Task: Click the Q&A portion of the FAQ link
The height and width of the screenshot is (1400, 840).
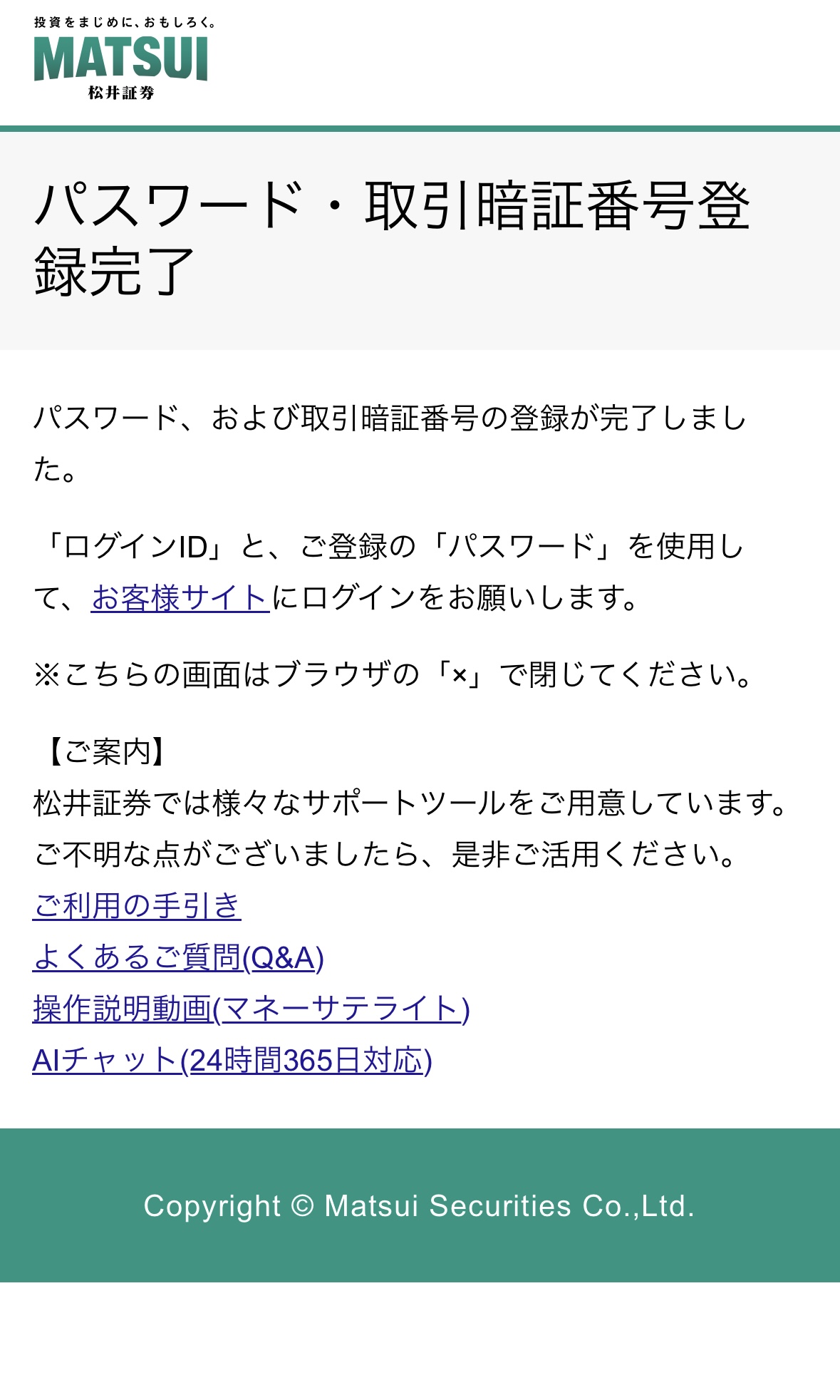Action: [x=284, y=960]
